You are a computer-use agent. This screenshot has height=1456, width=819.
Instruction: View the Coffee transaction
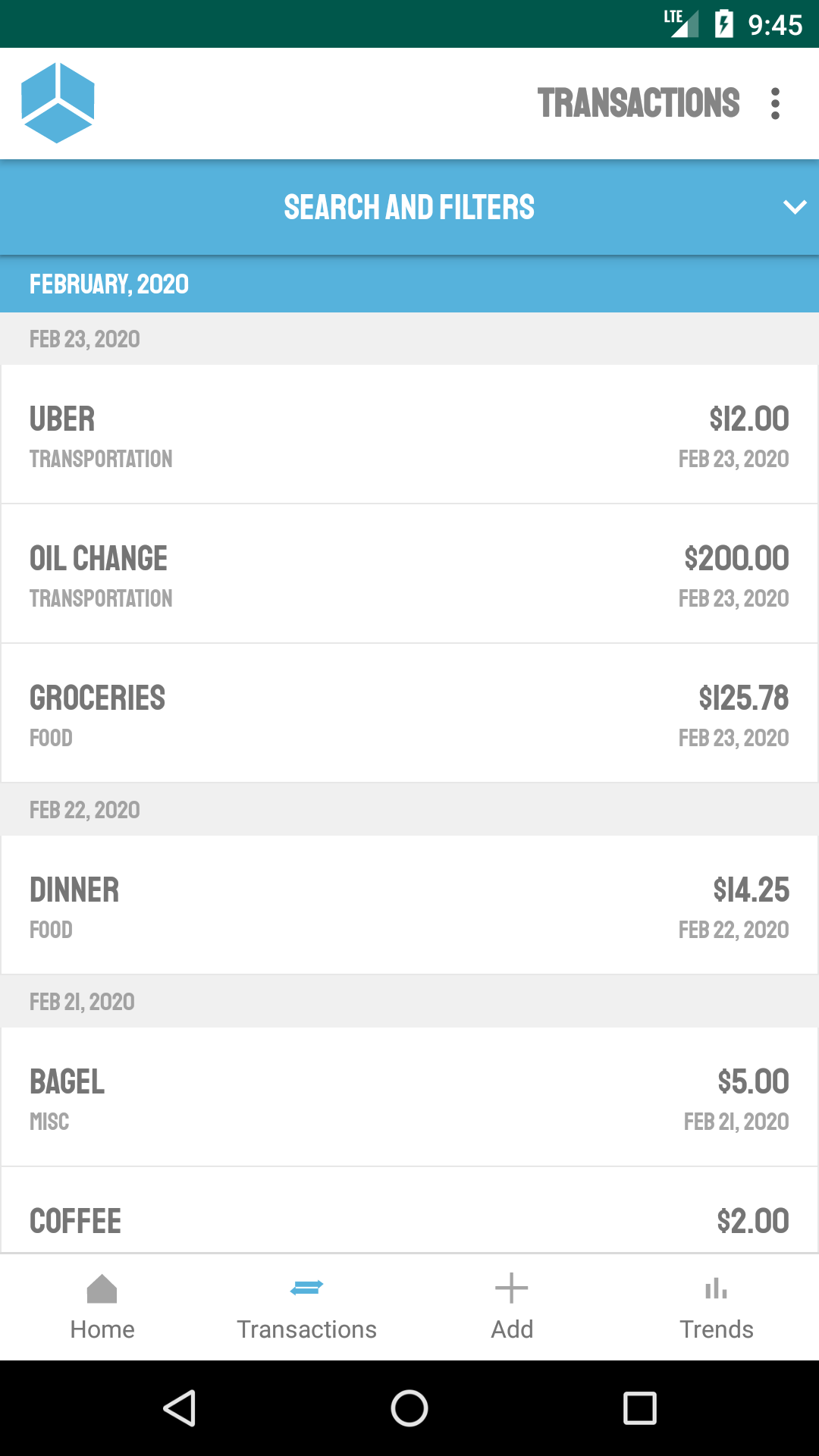coord(409,1217)
